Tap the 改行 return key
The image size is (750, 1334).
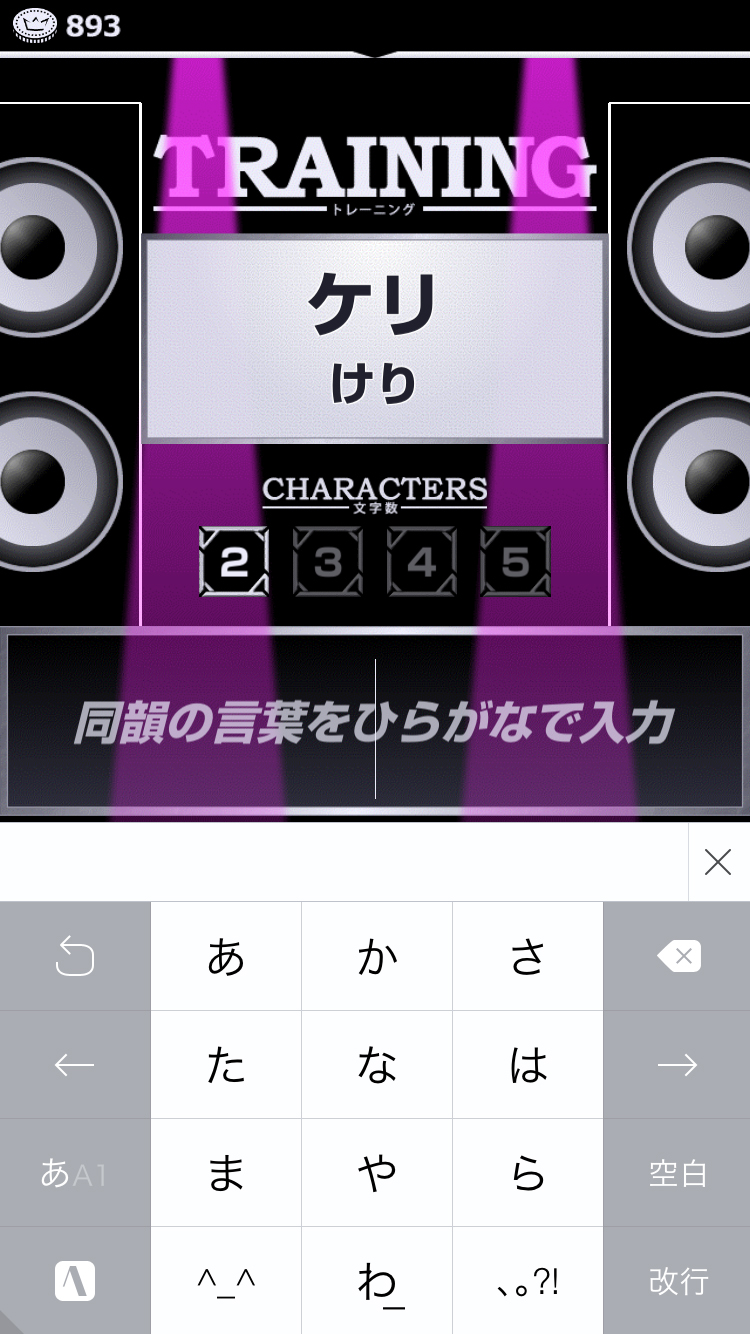point(678,1280)
